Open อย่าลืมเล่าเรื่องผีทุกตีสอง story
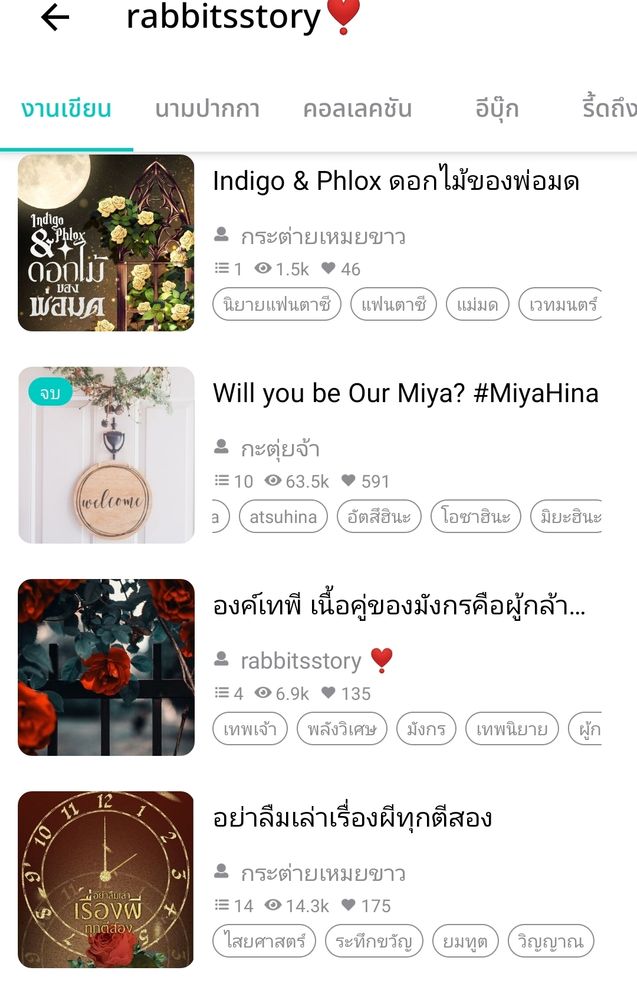Image resolution: width=637 pixels, height=1000 pixels. pos(352,818)
